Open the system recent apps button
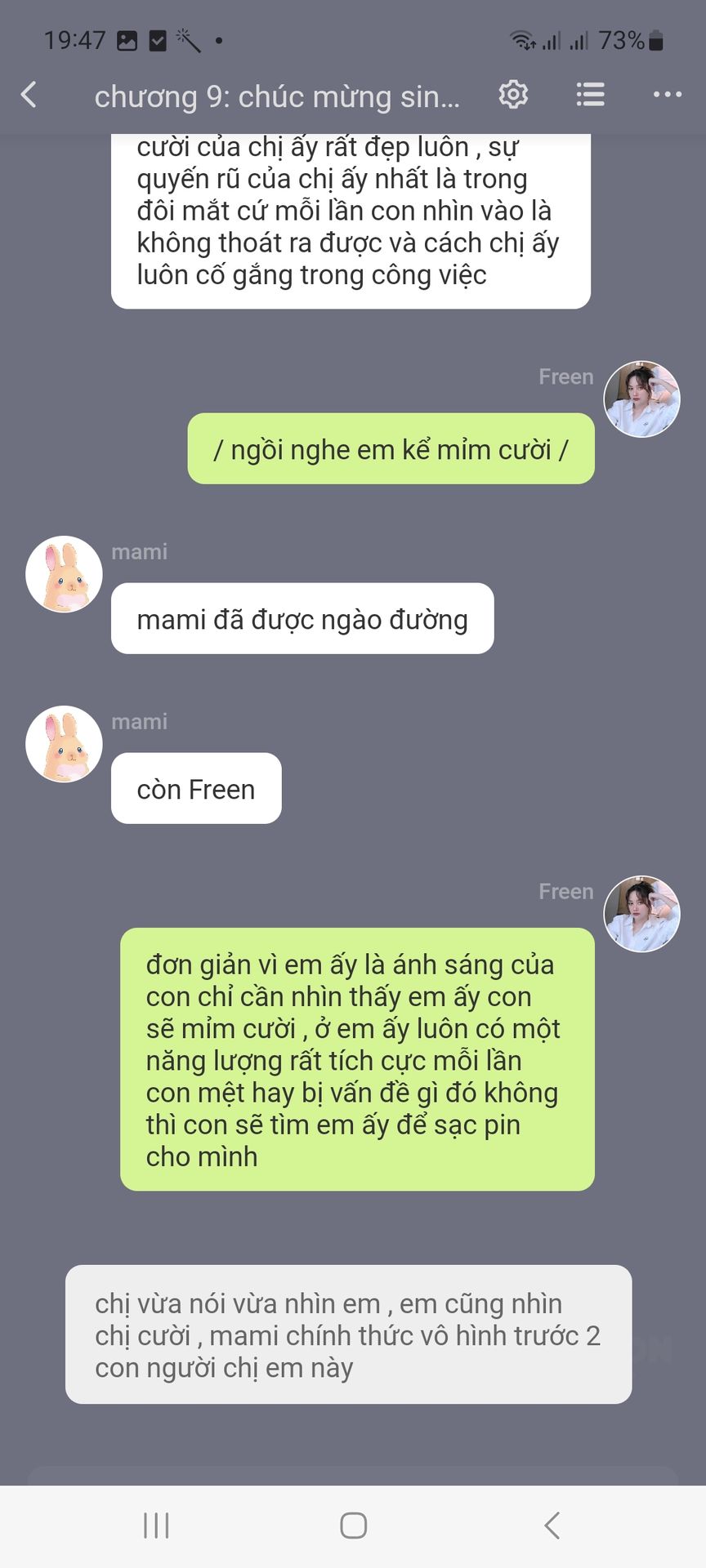706x1568 pixels. tap(156, 1526)
